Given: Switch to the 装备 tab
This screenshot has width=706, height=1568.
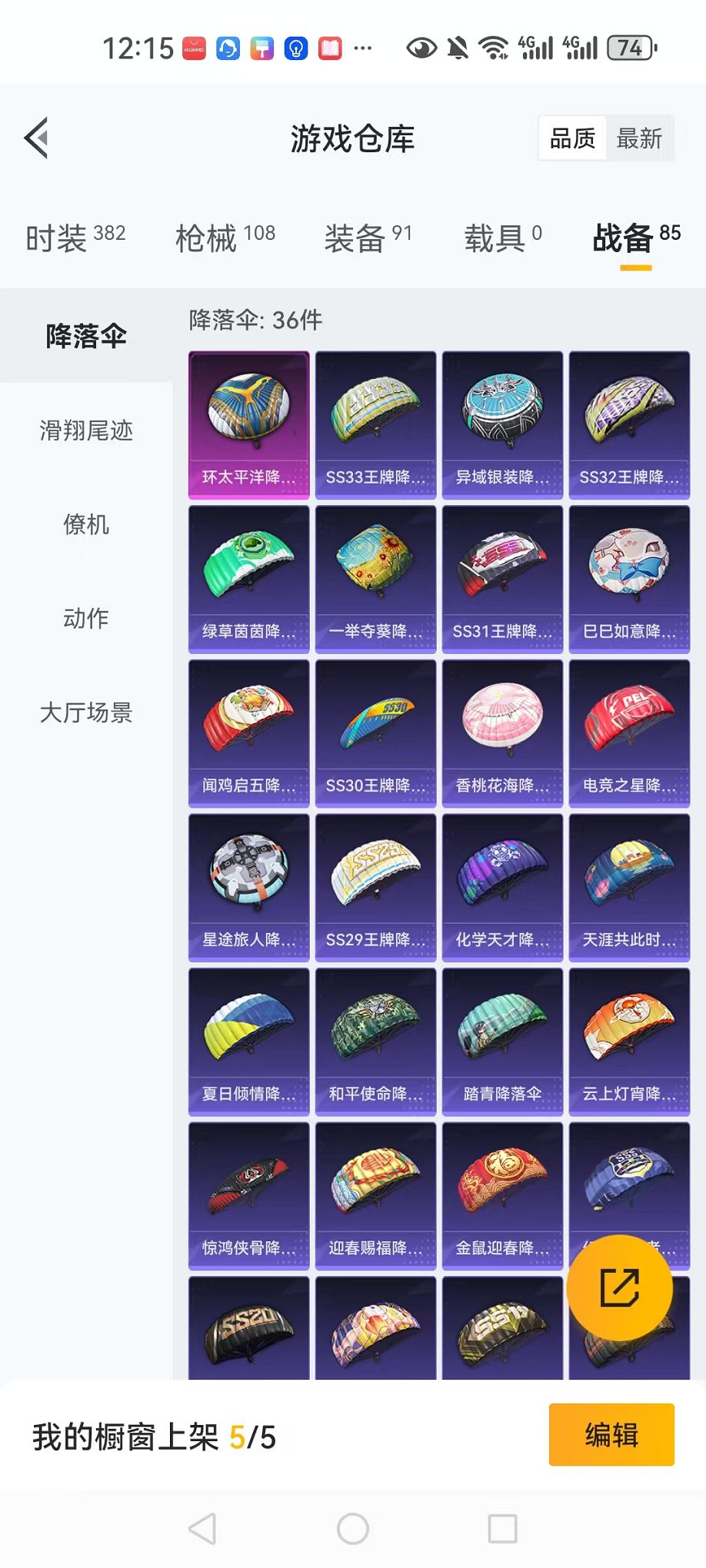Looking at the screenshot, I should pyautogui.click(x=368, y=238).
